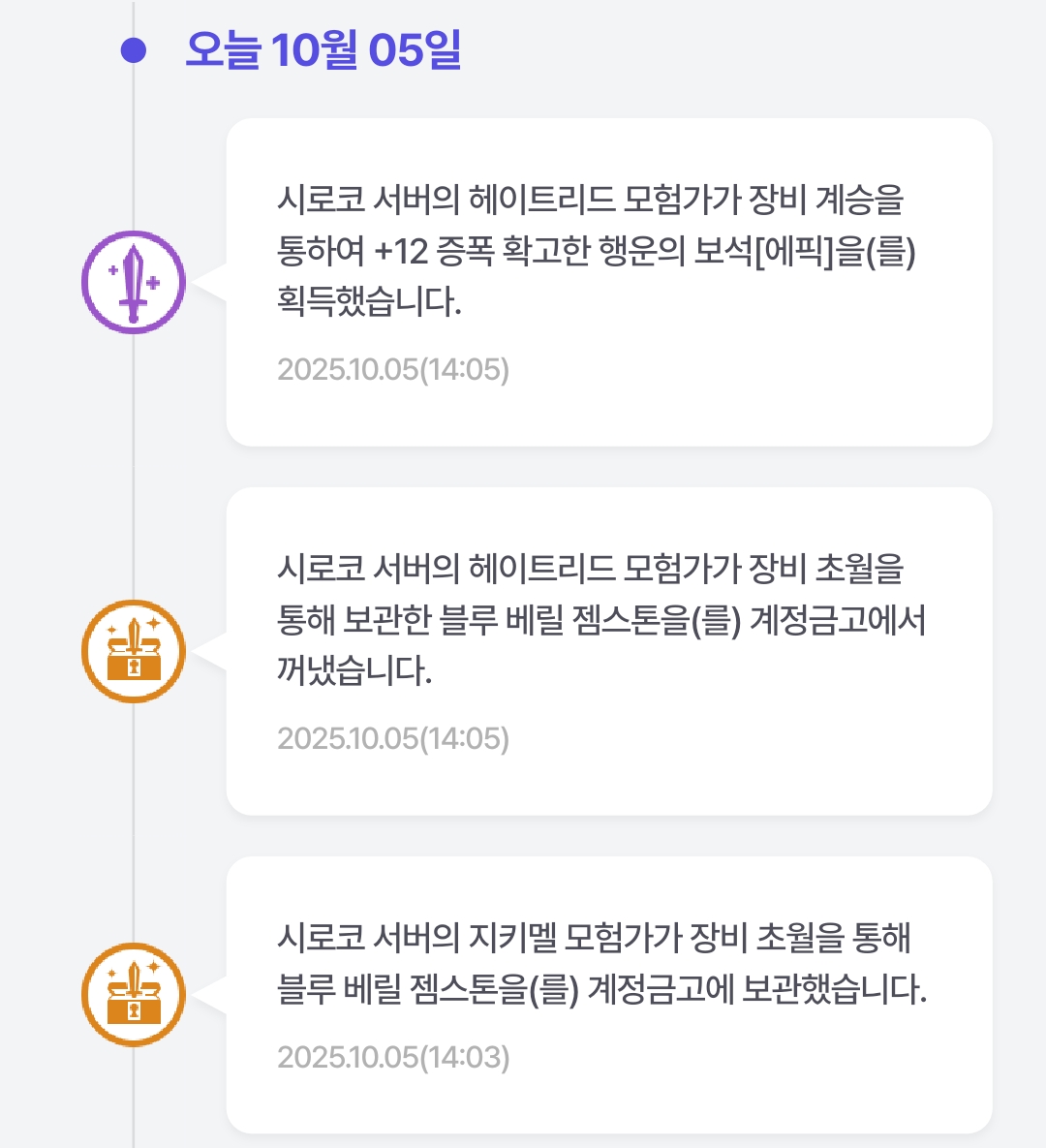Open the 헤이트리드 계정금고에서 꺼냈습니다 card

click(608, 650)
